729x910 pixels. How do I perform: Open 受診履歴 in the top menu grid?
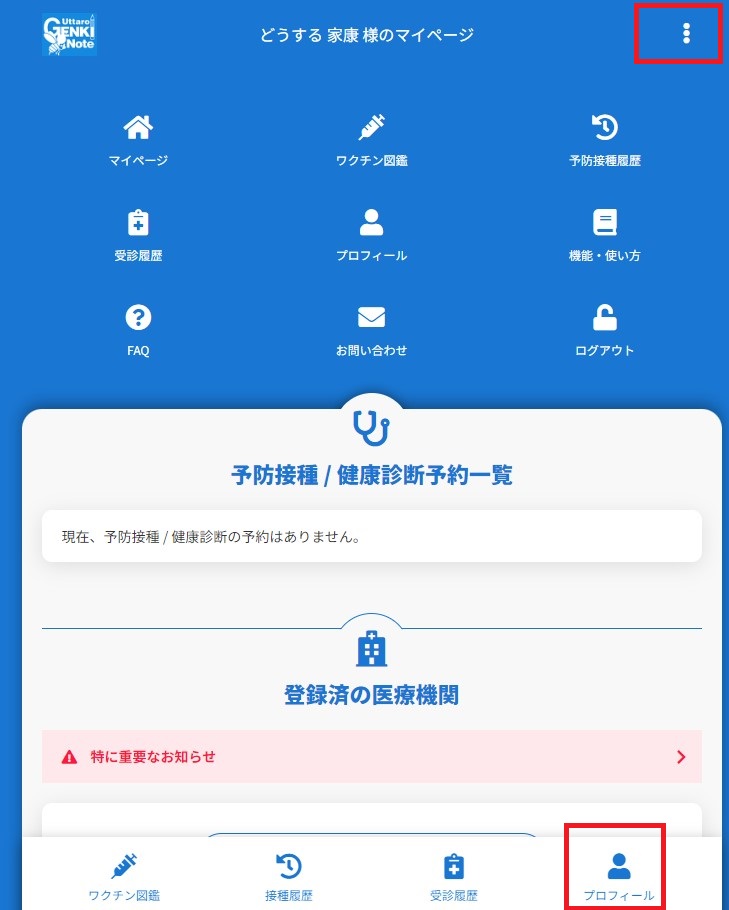pos(138,236)
